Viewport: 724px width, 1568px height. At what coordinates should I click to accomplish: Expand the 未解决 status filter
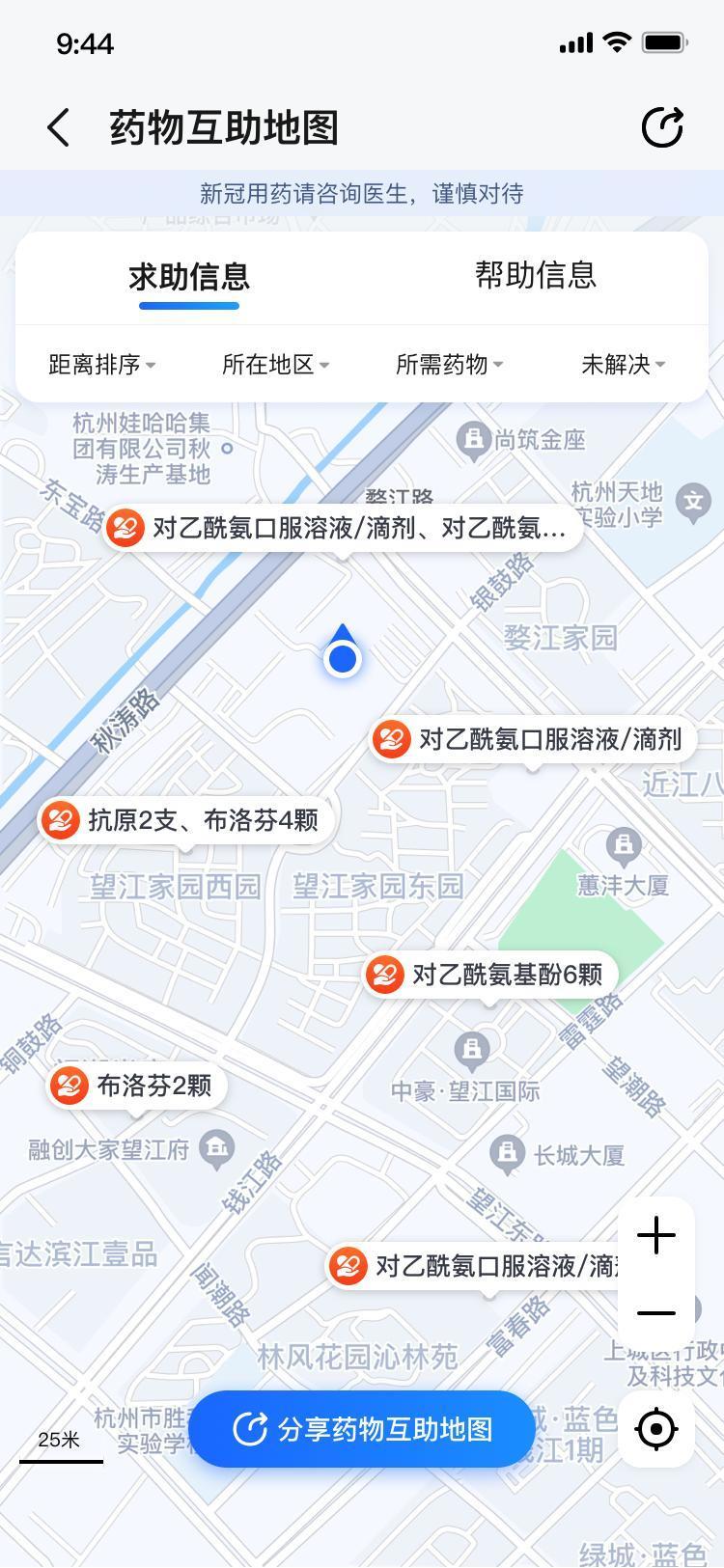click(623, 365)
